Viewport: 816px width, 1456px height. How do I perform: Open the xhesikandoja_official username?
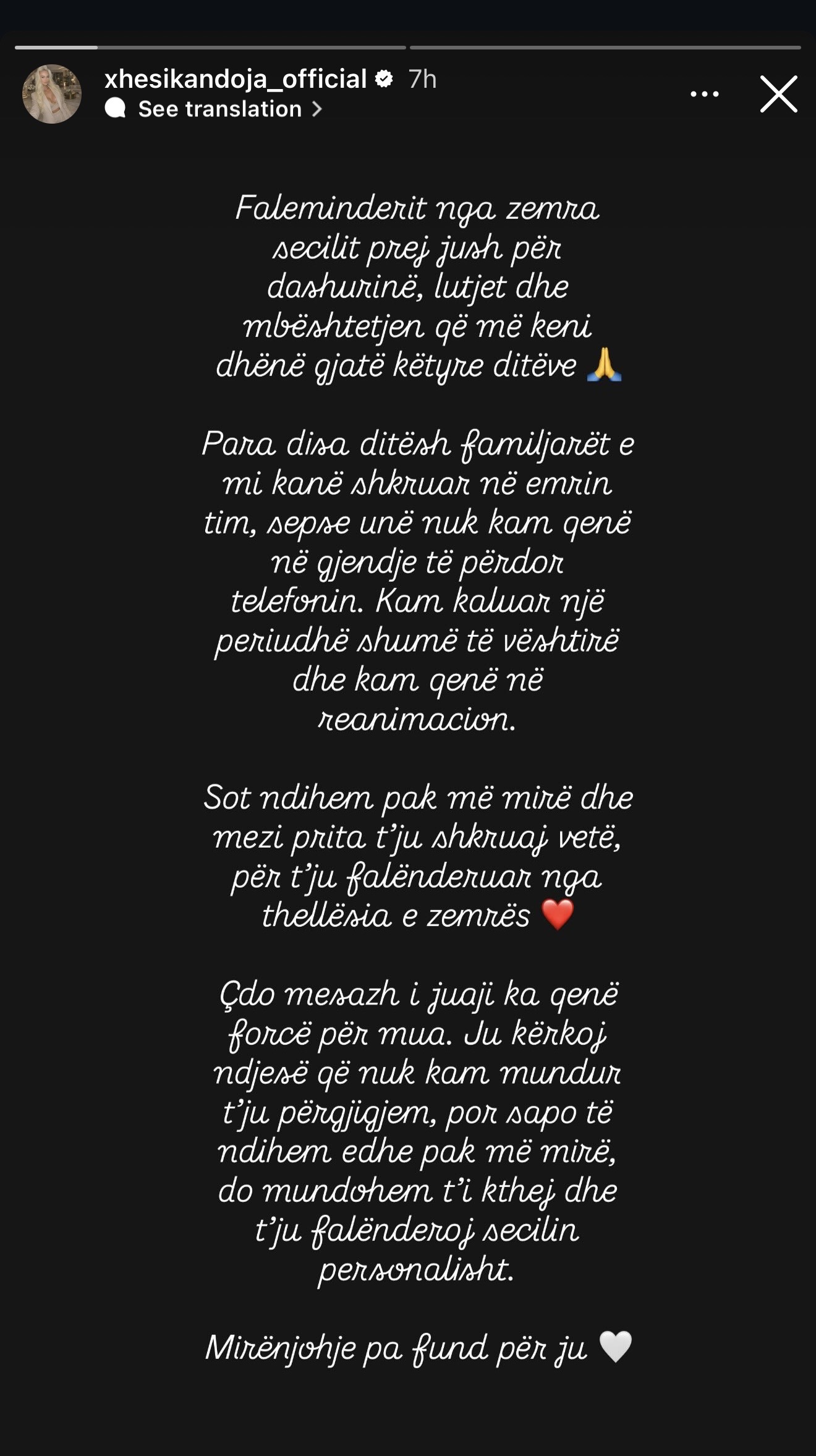click(236, 79)
